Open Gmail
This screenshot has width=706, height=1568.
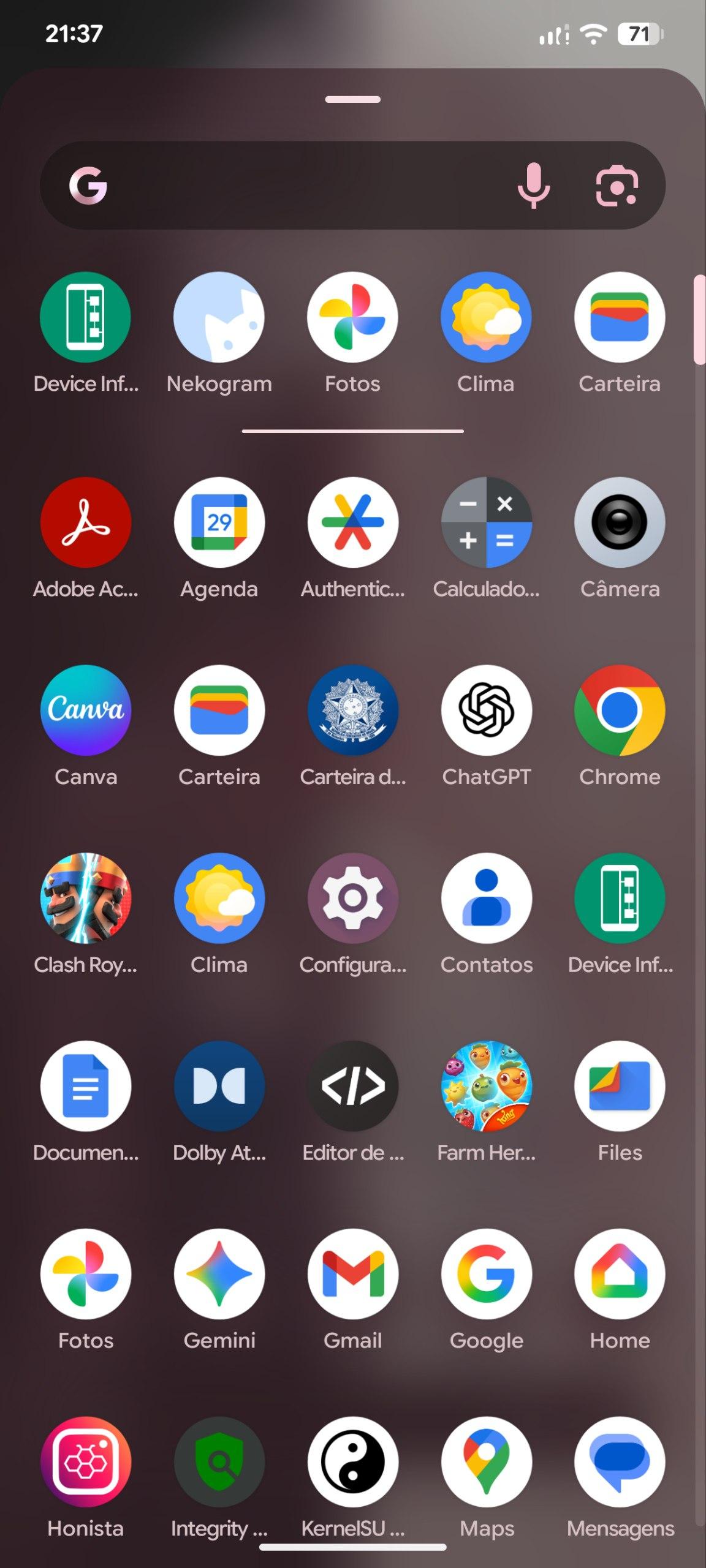353,1274
